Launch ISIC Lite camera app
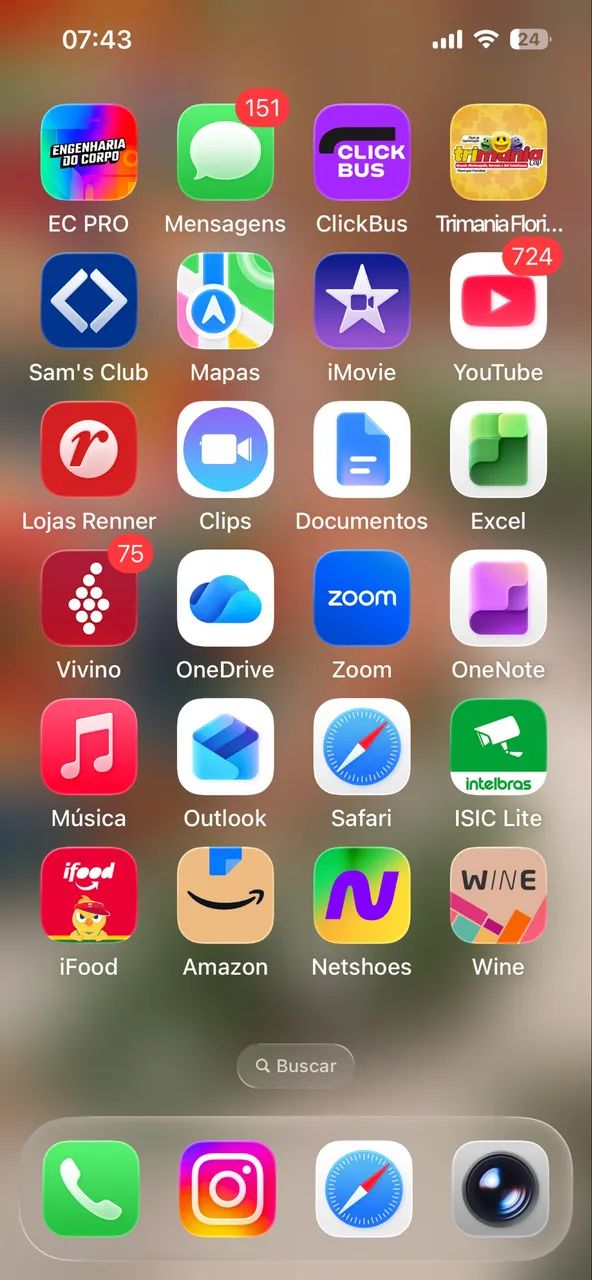592x1280 pixels. pos(498,747)
